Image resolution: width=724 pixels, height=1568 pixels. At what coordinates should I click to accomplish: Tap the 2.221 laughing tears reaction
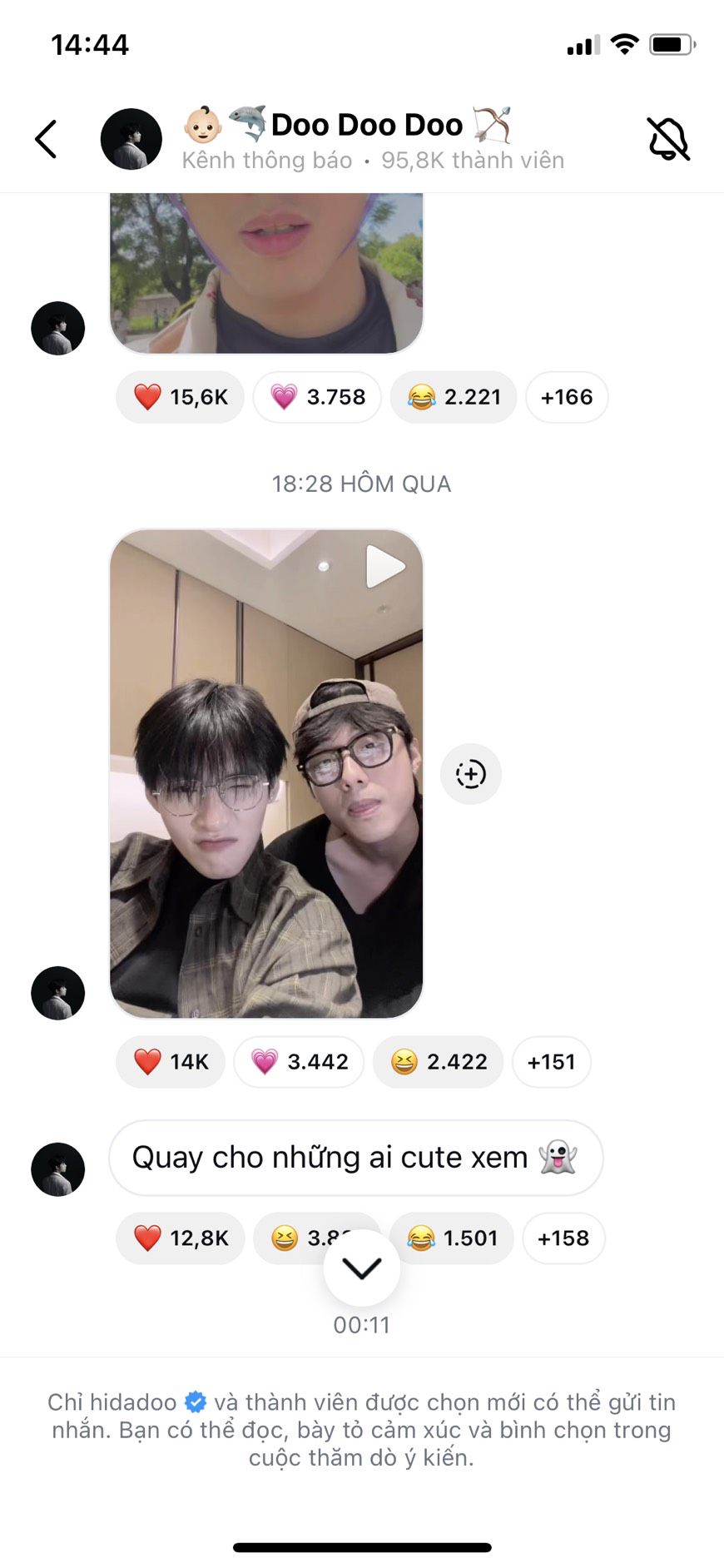tap(454, 397)
